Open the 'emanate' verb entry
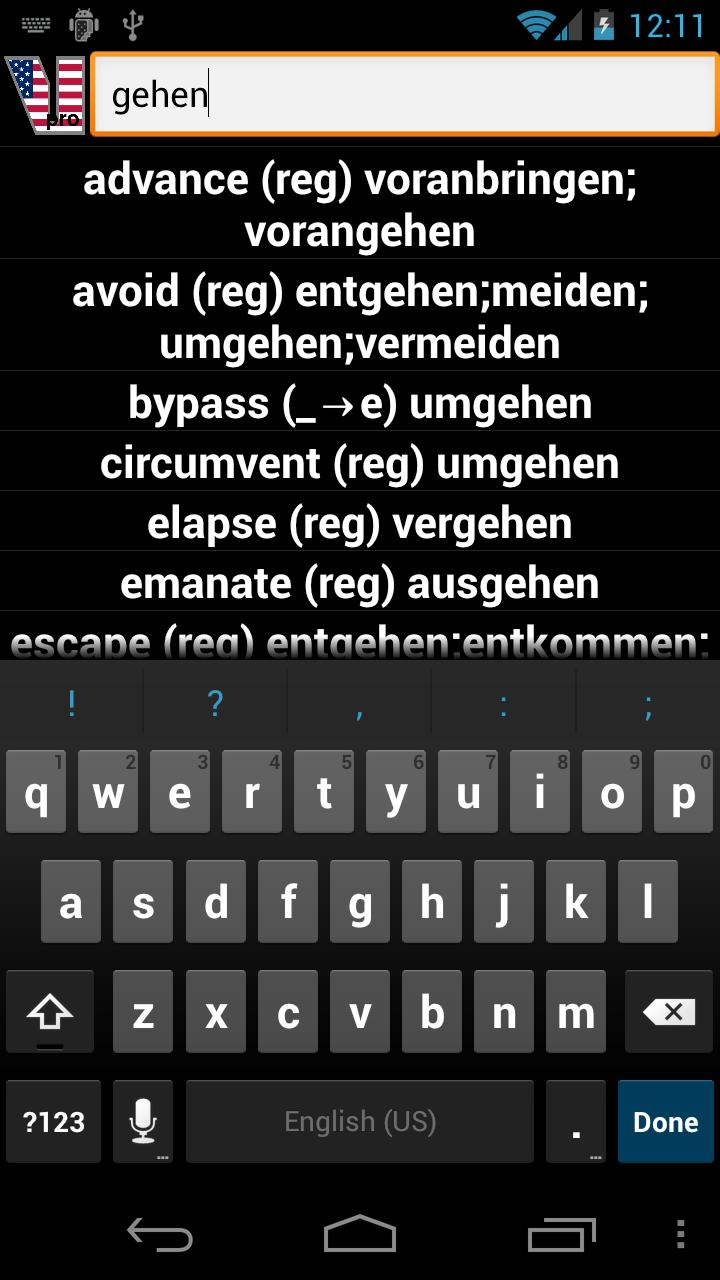Screen dimensions: 720x1280 point(360,583)
